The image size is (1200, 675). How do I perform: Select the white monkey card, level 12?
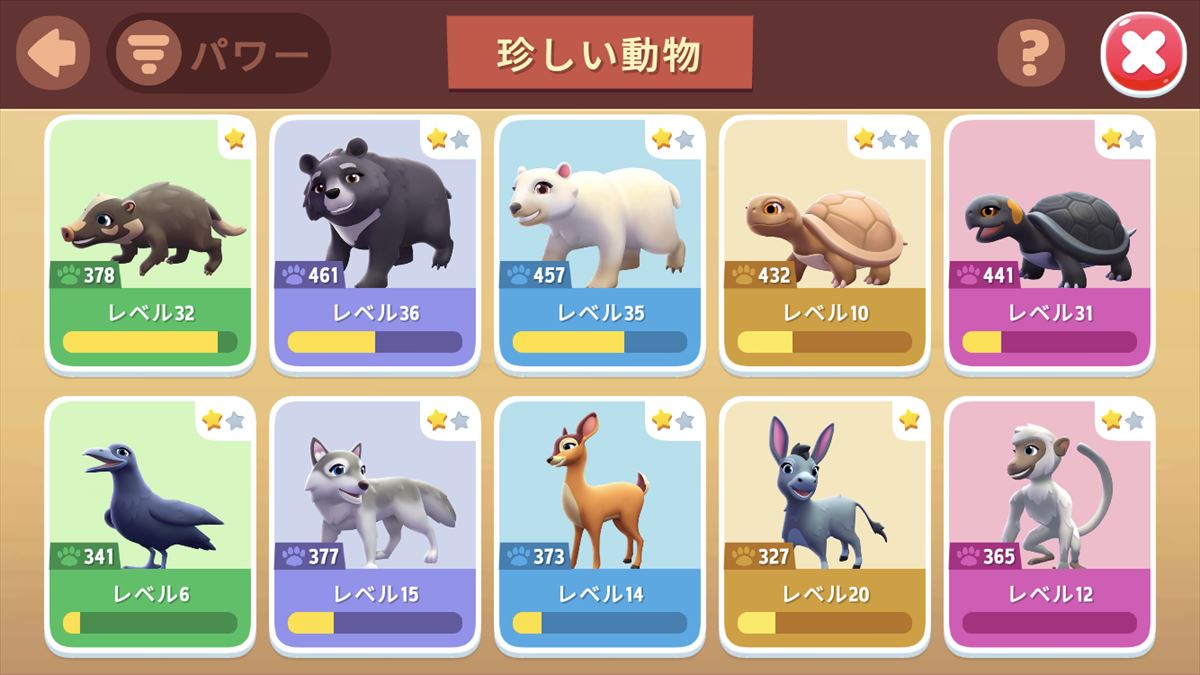click(x=1050, y=523)
